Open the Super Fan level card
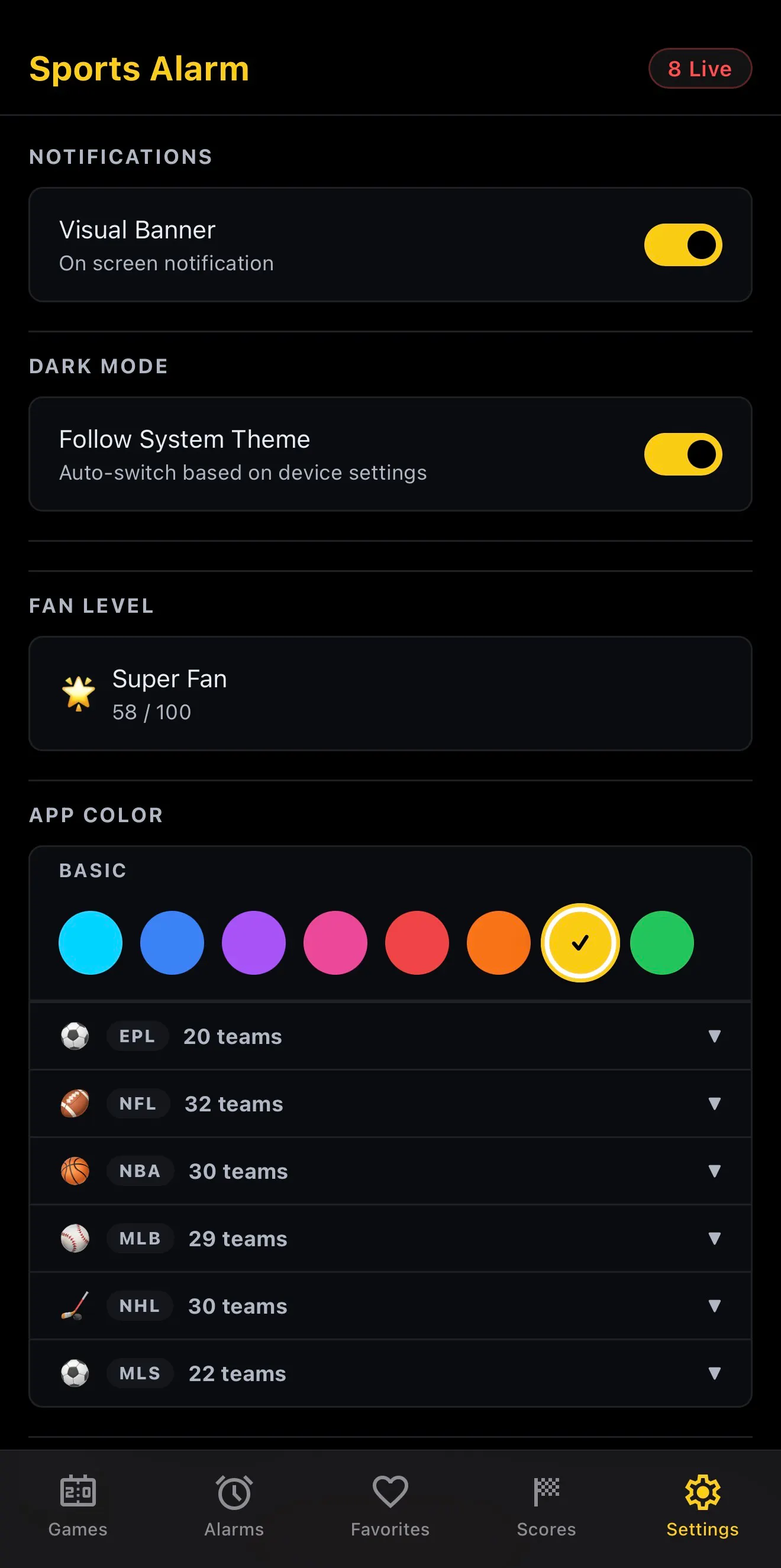Screen dimensions: 781x1568 coord(390,693)
